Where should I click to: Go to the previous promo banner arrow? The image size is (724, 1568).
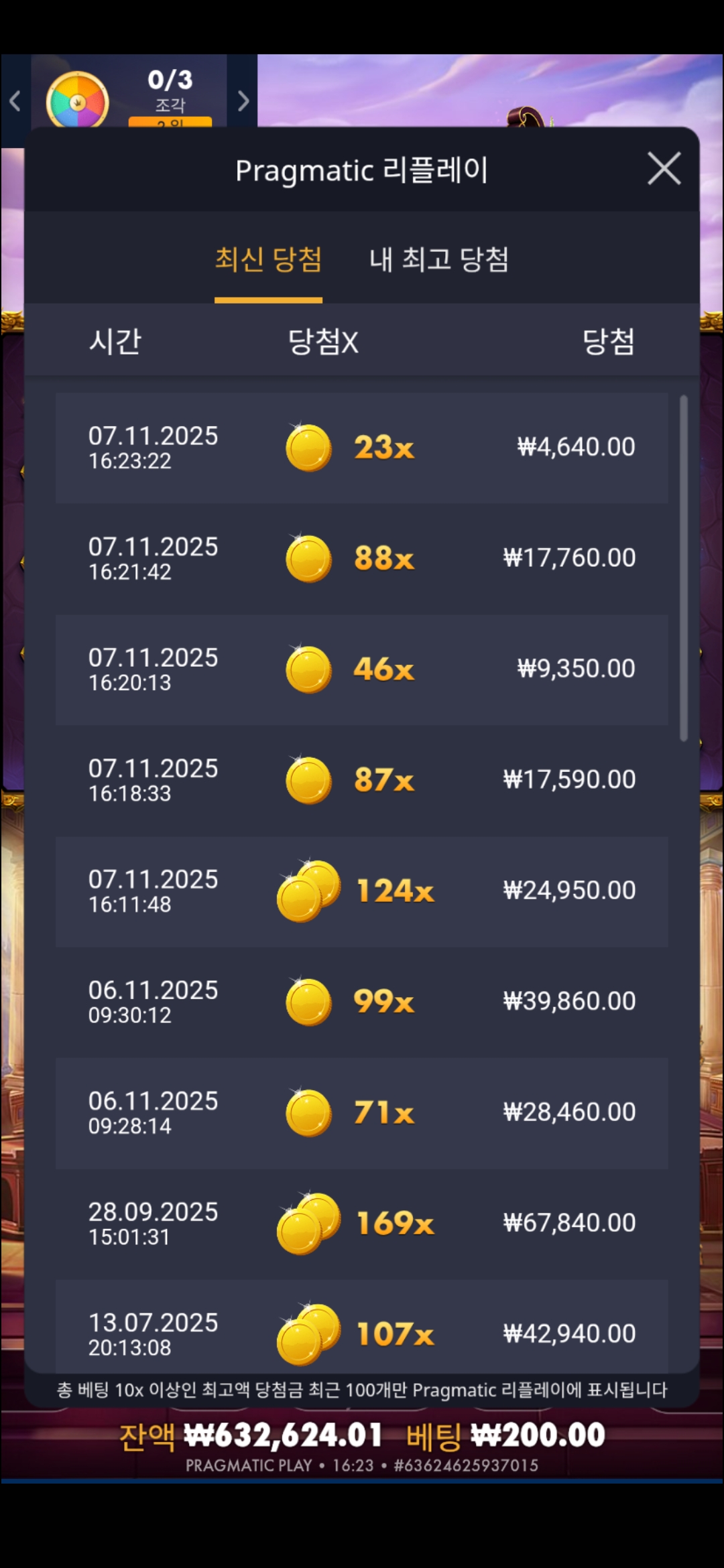point(15,101)
